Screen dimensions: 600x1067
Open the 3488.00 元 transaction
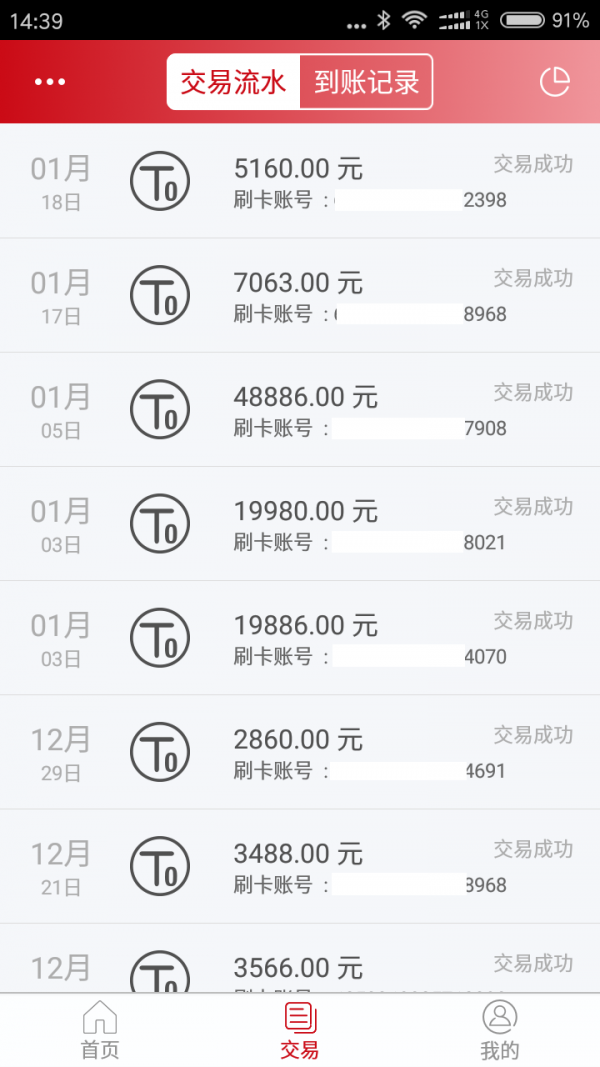pyautogui.click(x=300, y=866)
